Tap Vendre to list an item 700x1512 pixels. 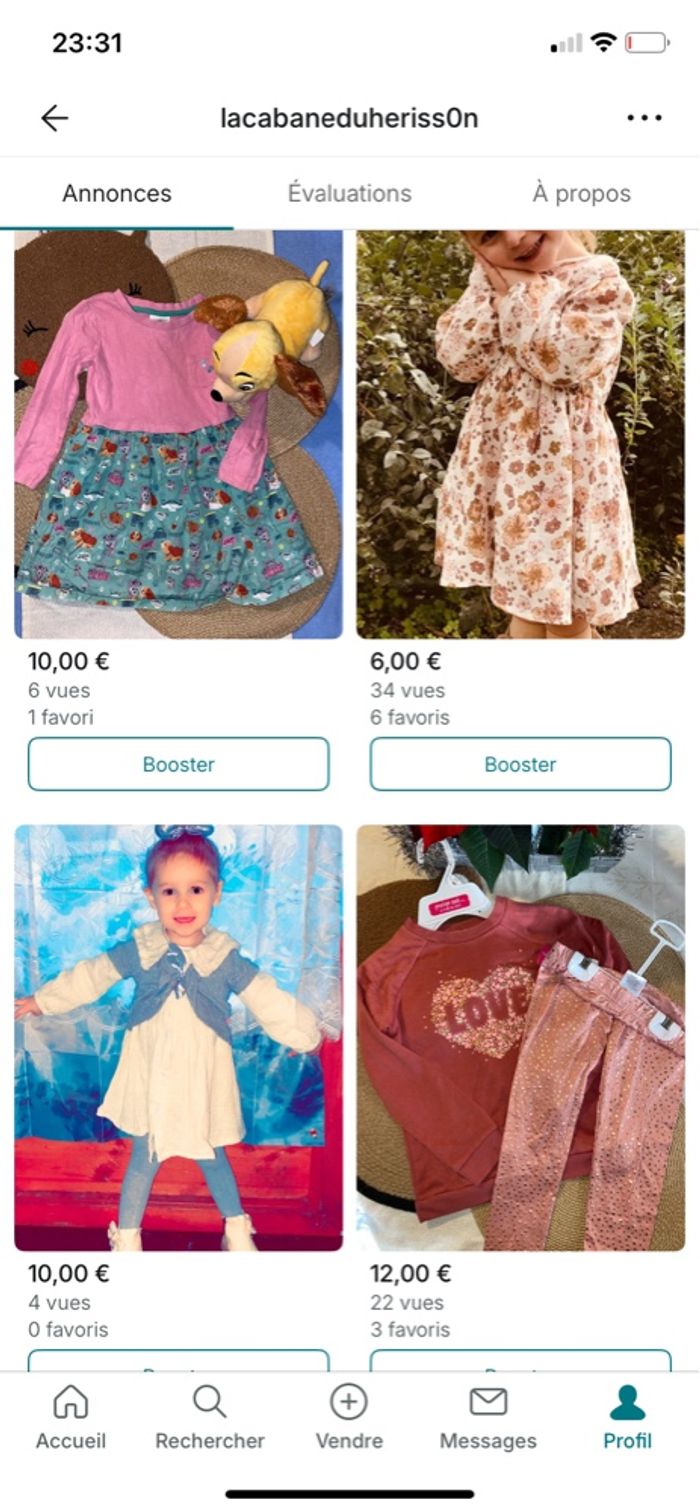(349, 1418)
